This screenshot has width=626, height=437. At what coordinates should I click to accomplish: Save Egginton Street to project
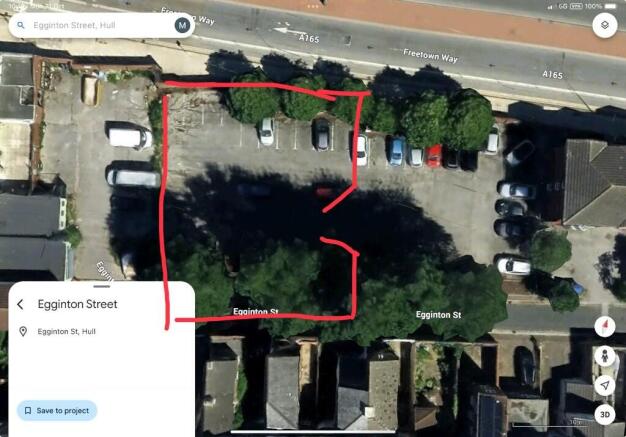point(57,410)
